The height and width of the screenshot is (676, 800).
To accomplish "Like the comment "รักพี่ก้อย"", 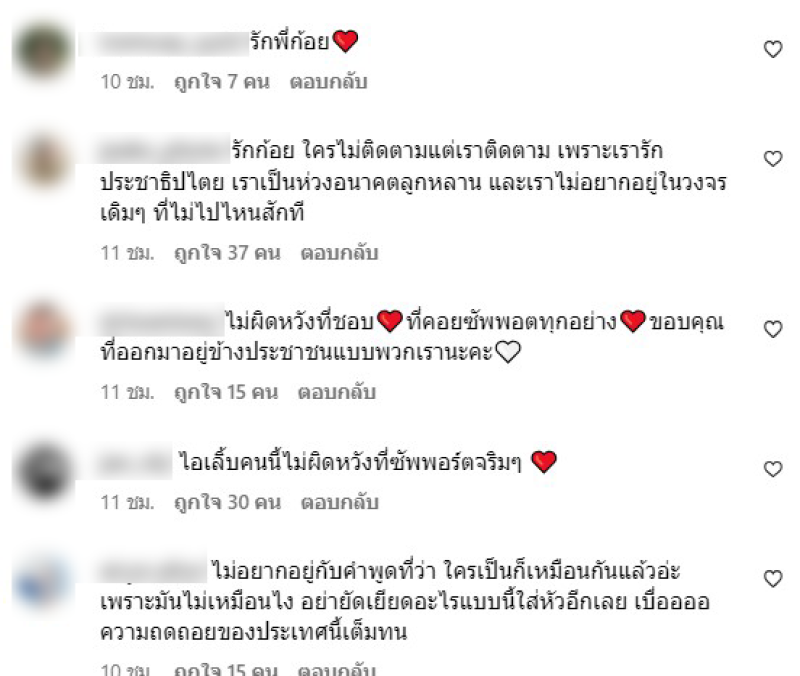I will [772, 49].
